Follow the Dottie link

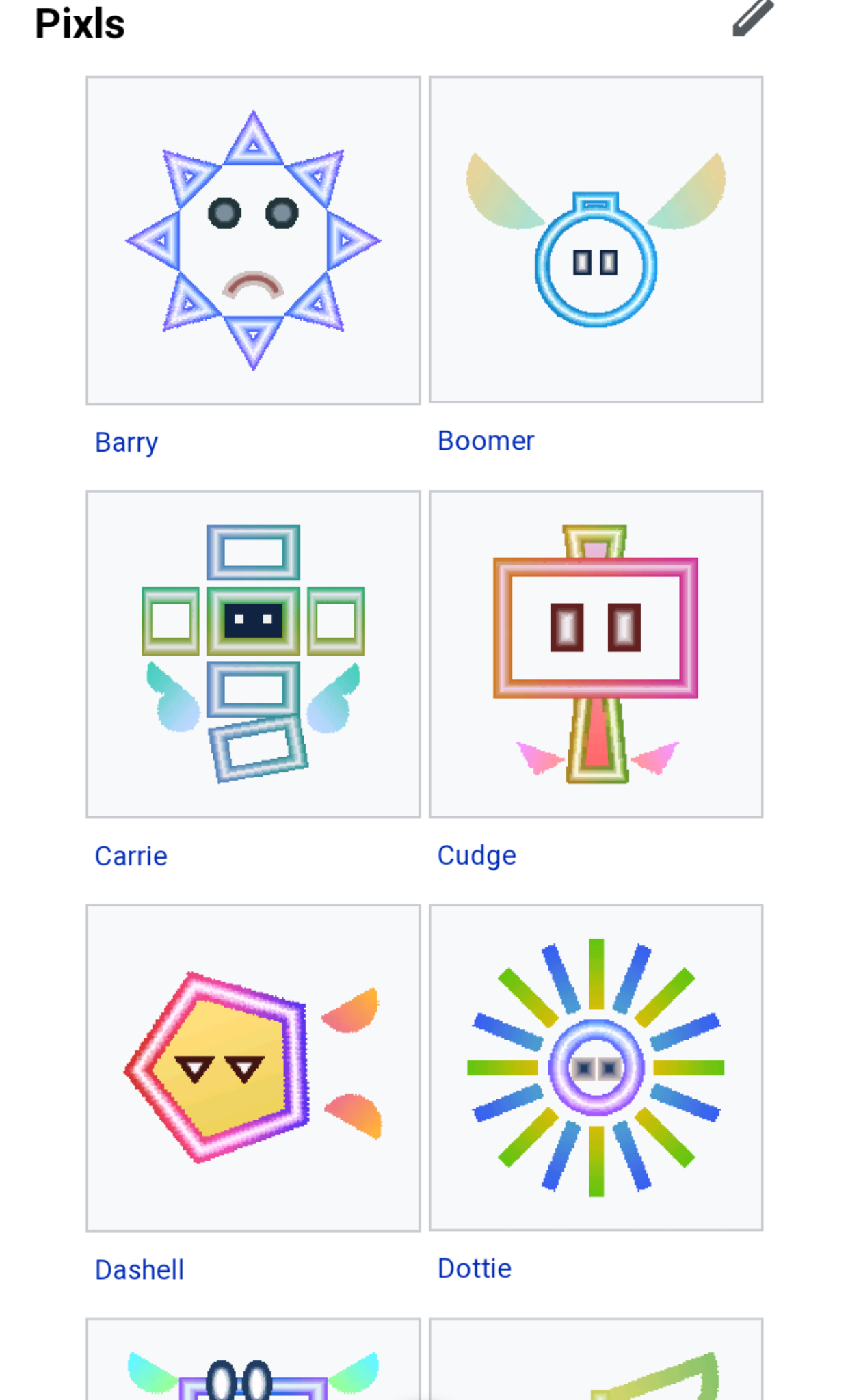(475, 1268)
